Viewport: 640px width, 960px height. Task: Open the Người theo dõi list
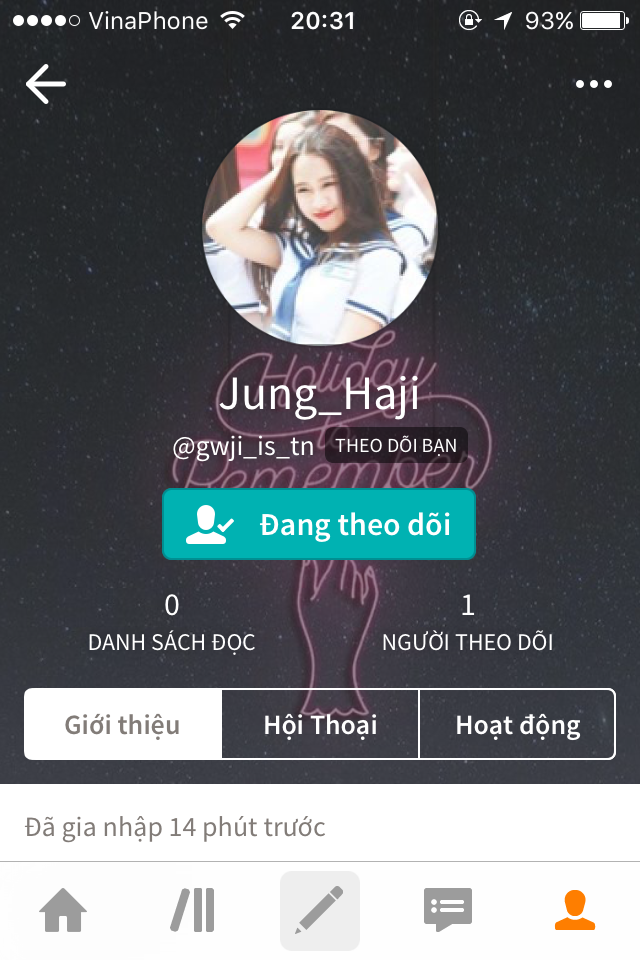467,622
